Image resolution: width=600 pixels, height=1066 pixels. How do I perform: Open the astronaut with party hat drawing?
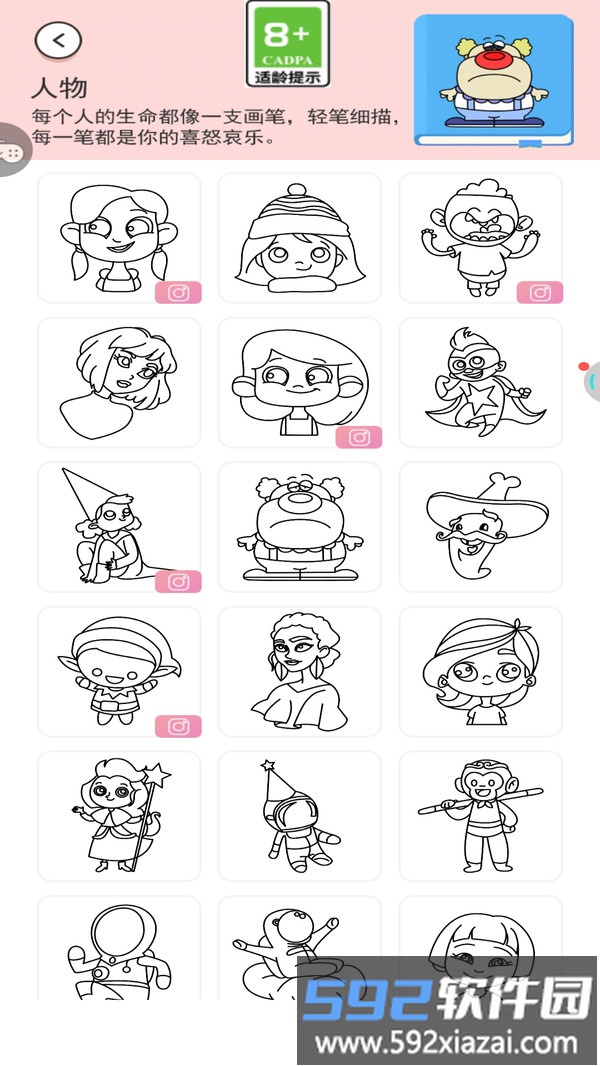coord(300,816)
